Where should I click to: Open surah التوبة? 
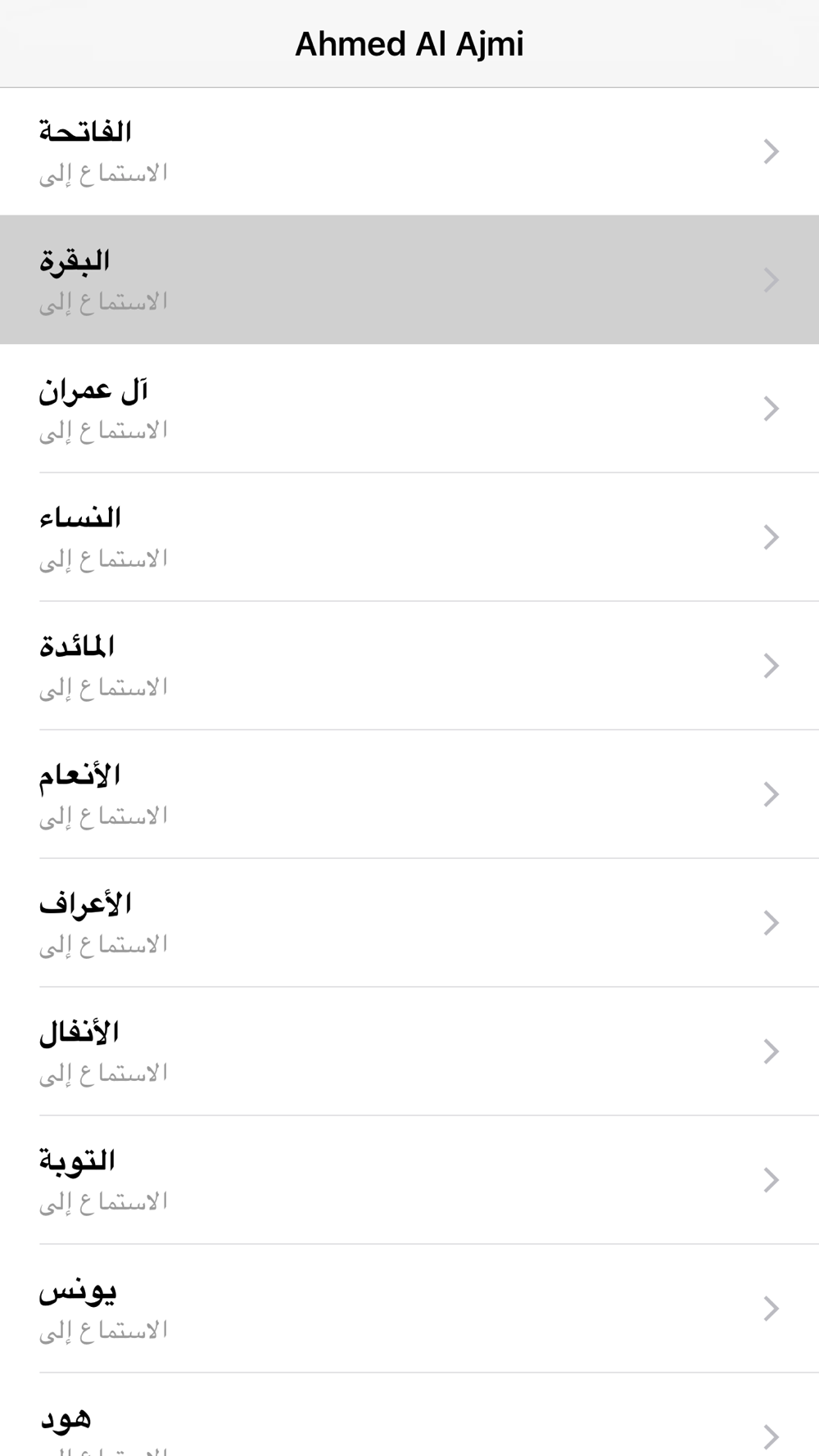point(409,1180)
